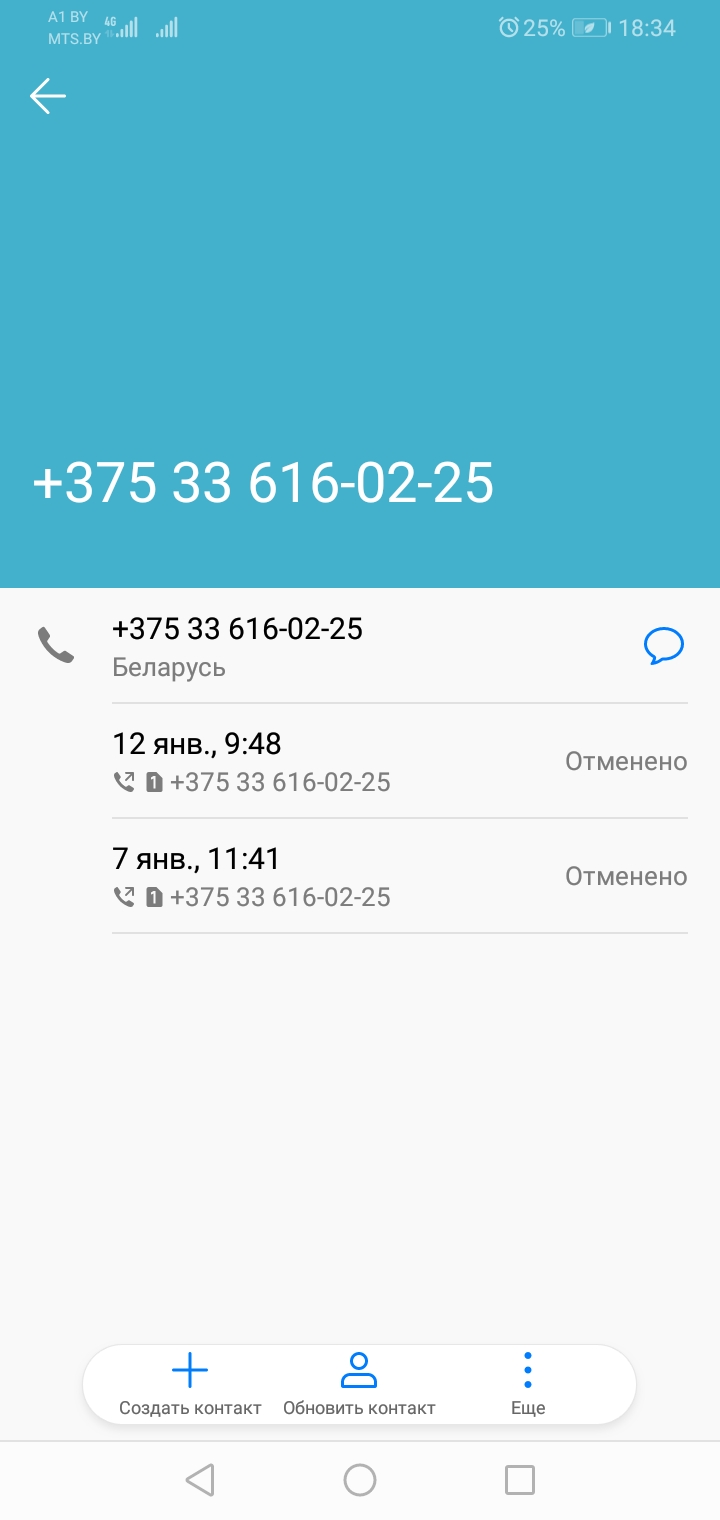Open the call entry from 7 янв., 11:41

click(400, 876)
